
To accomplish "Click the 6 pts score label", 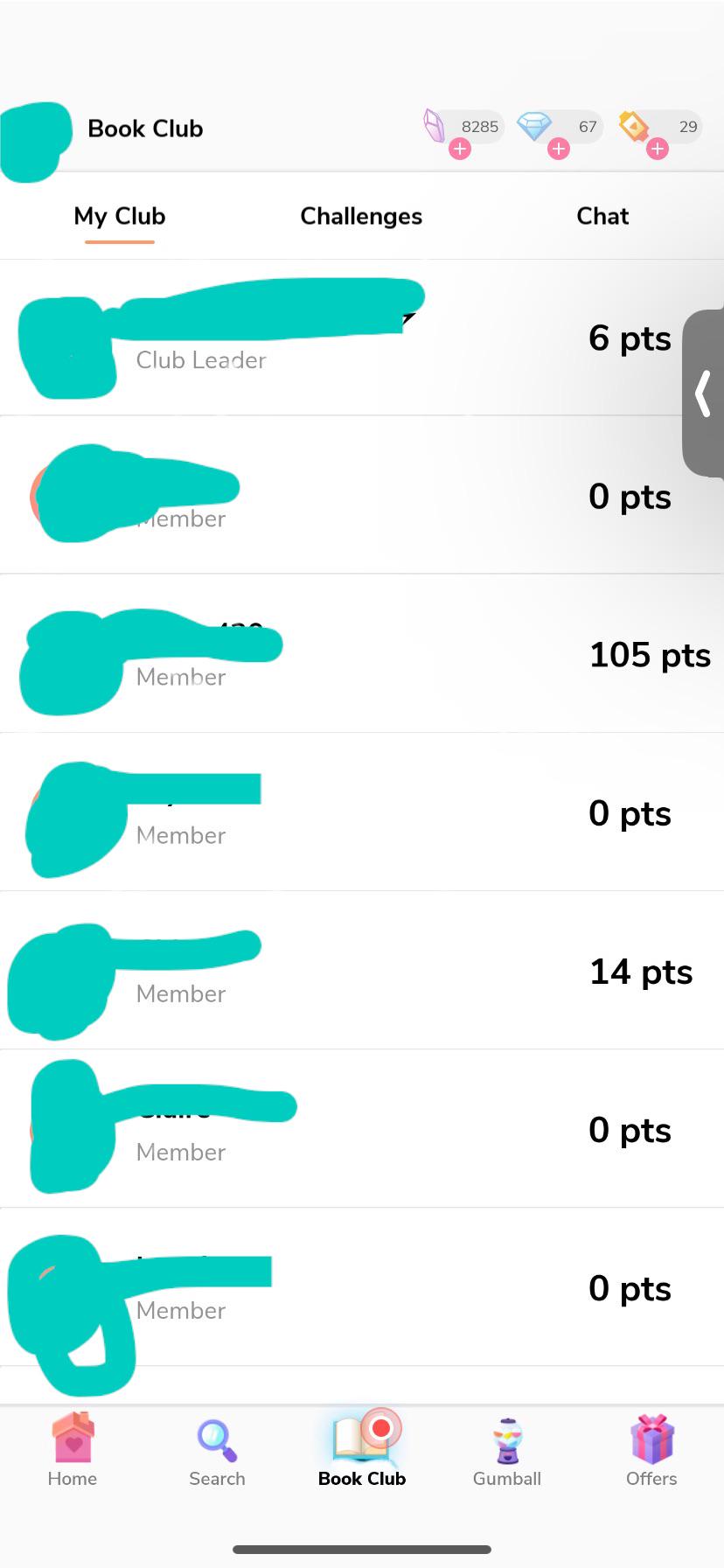I will pos(630,338).
